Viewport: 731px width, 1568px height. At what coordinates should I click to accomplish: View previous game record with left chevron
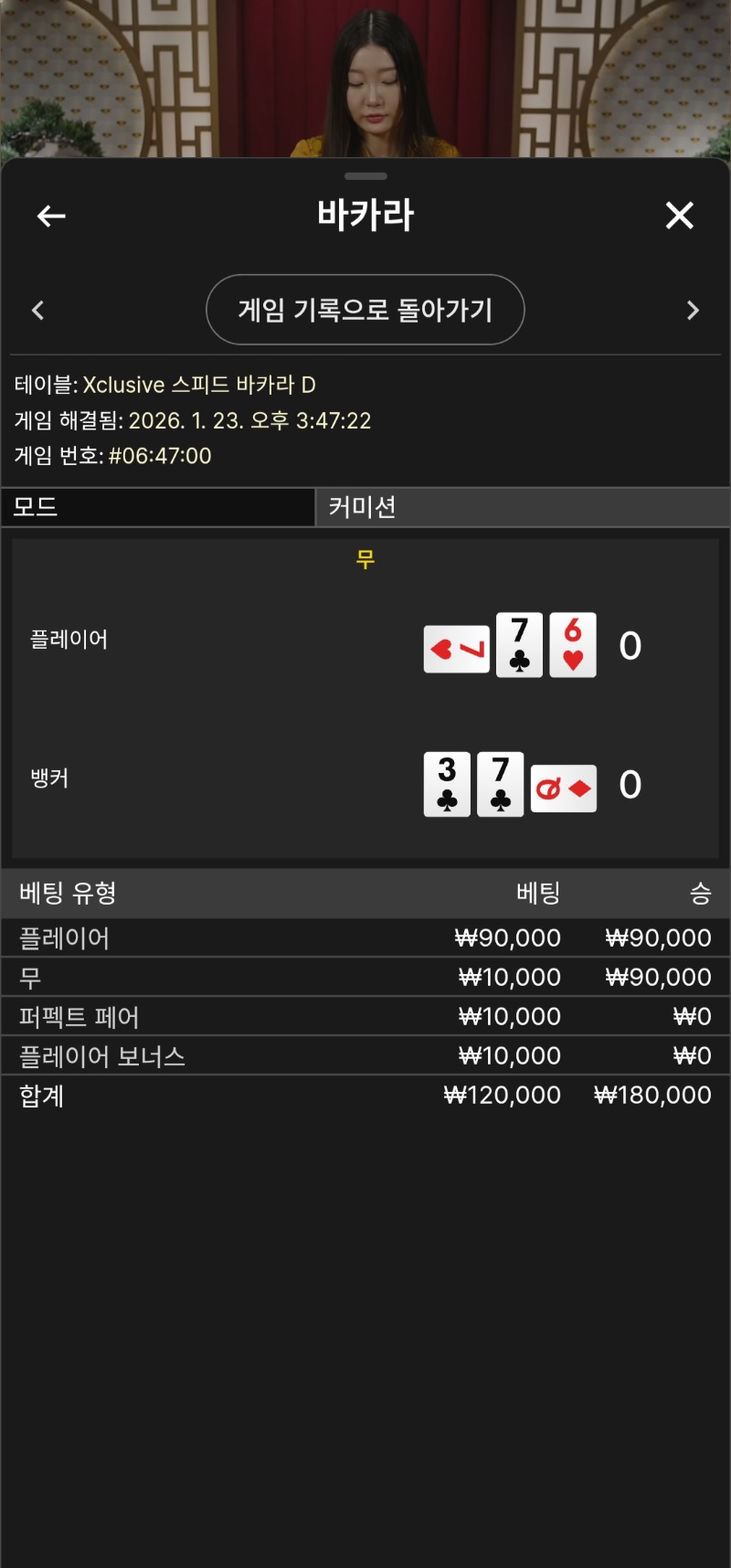[x=37, y=311]
